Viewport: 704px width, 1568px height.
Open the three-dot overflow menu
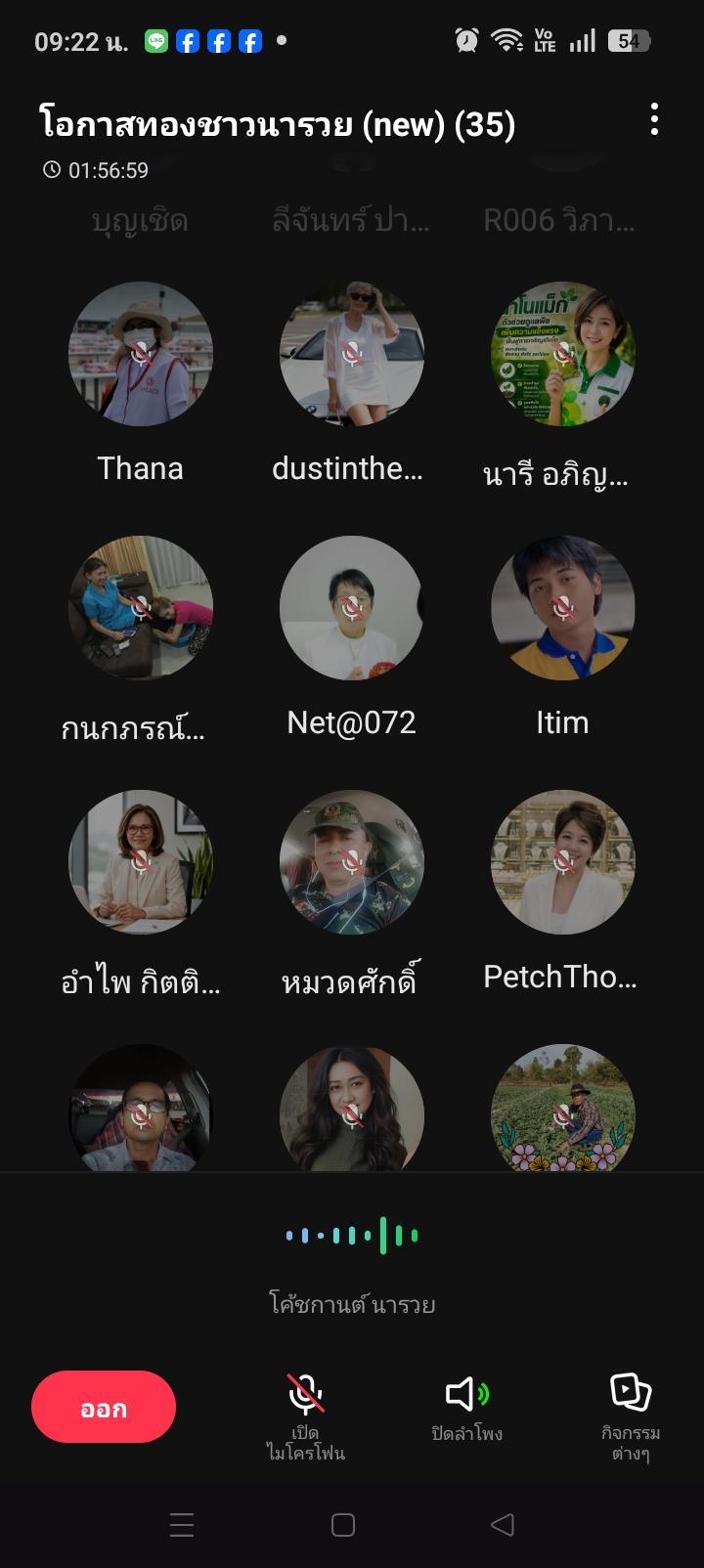654,120
